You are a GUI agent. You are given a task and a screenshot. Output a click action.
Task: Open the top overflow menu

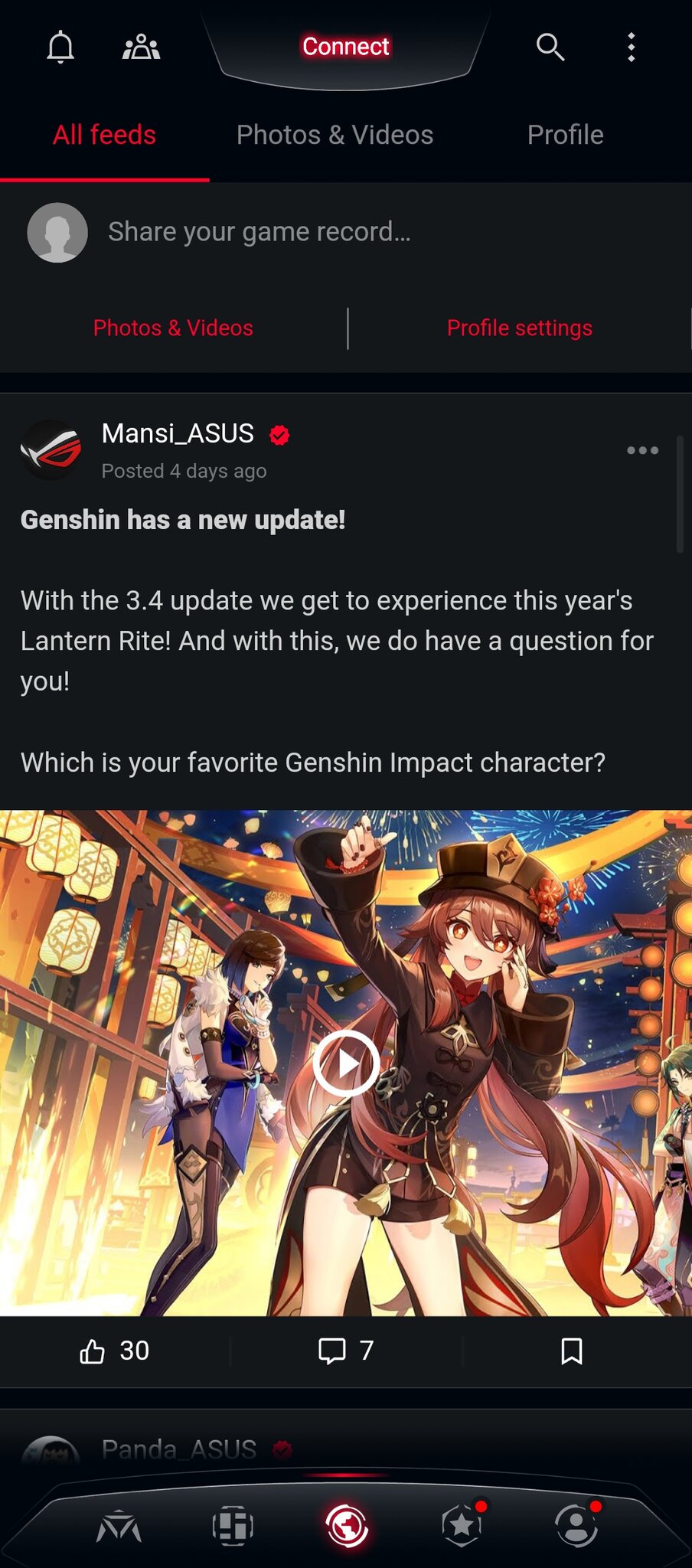[x=631, y=47]
